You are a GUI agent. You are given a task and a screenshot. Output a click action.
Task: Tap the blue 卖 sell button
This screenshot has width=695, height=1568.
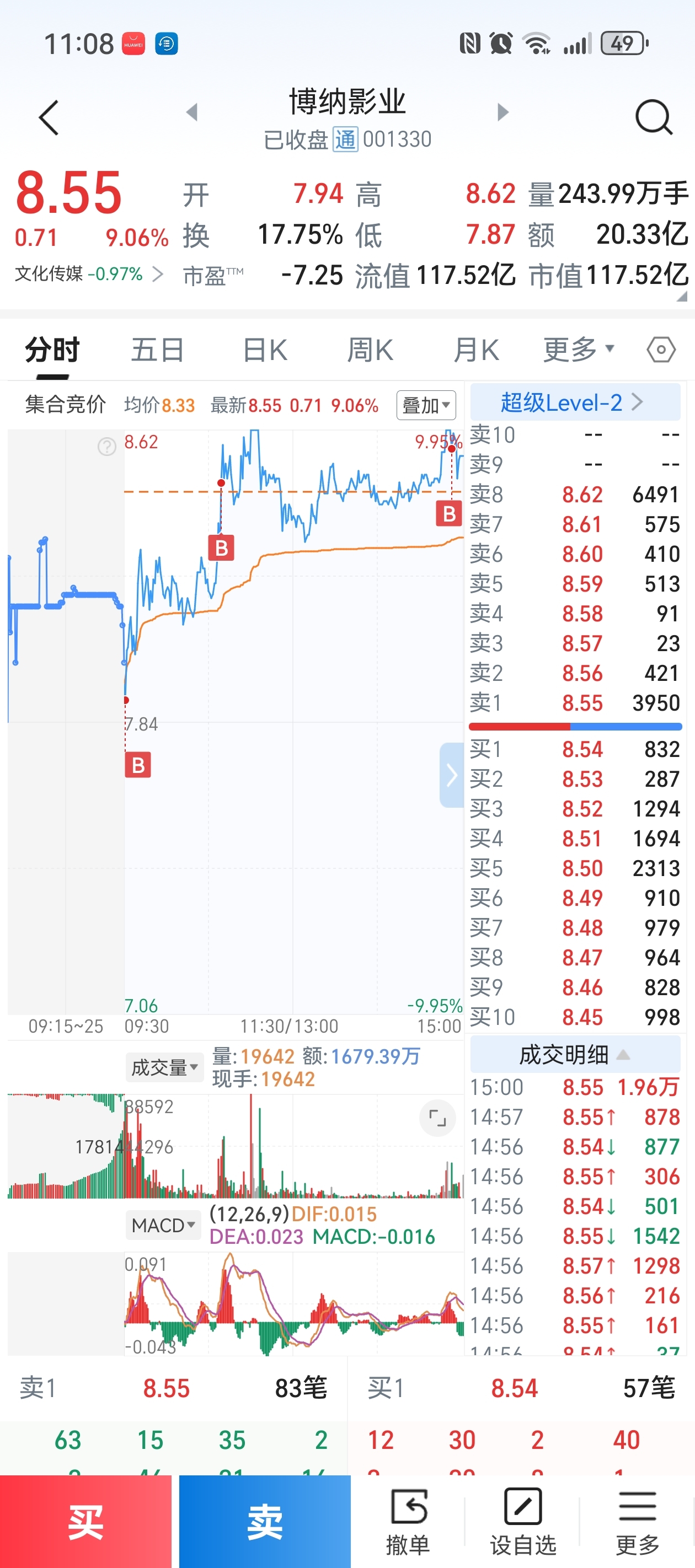[265, 1522]
